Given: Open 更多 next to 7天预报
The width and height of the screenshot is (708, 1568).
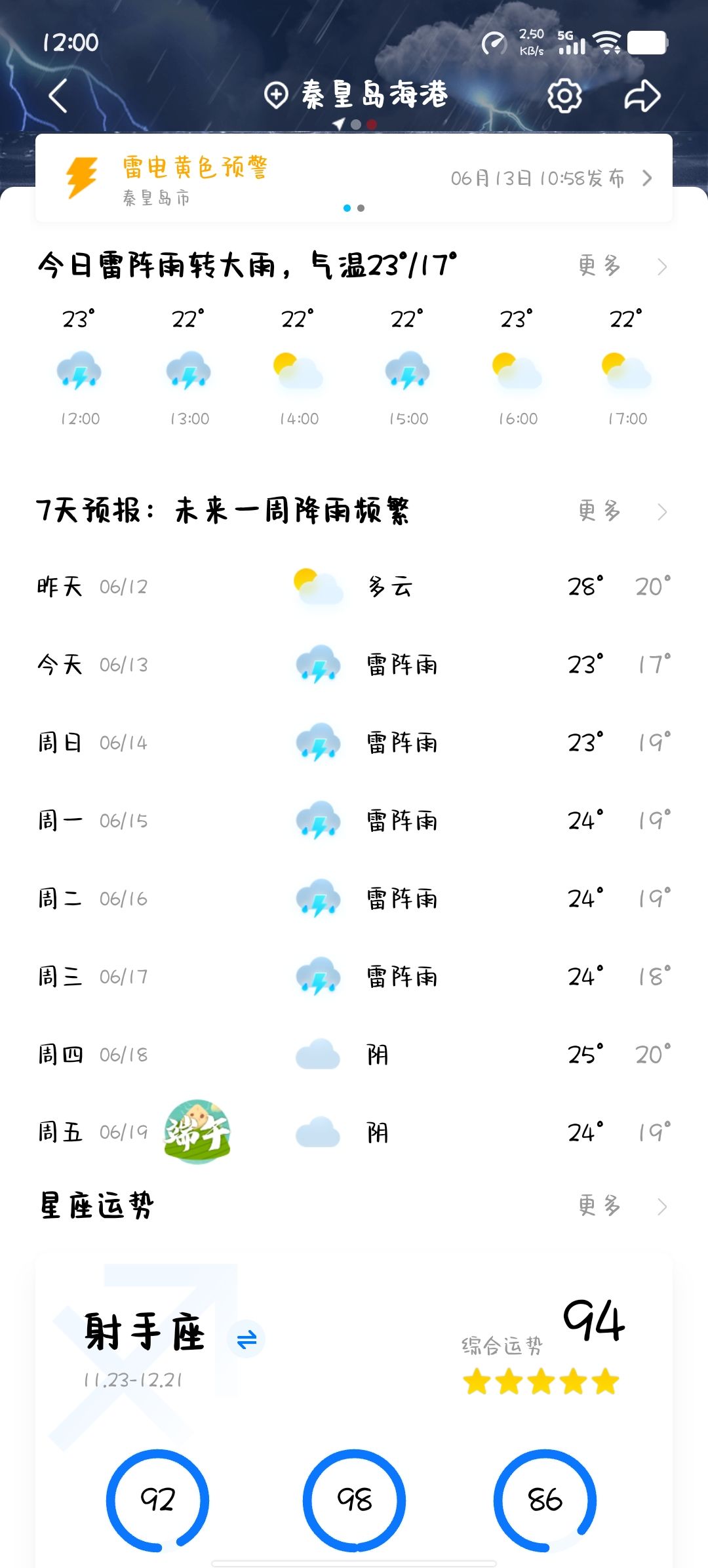Looking at the screenshot, I should pyautogui.click(x=623, y=511).
